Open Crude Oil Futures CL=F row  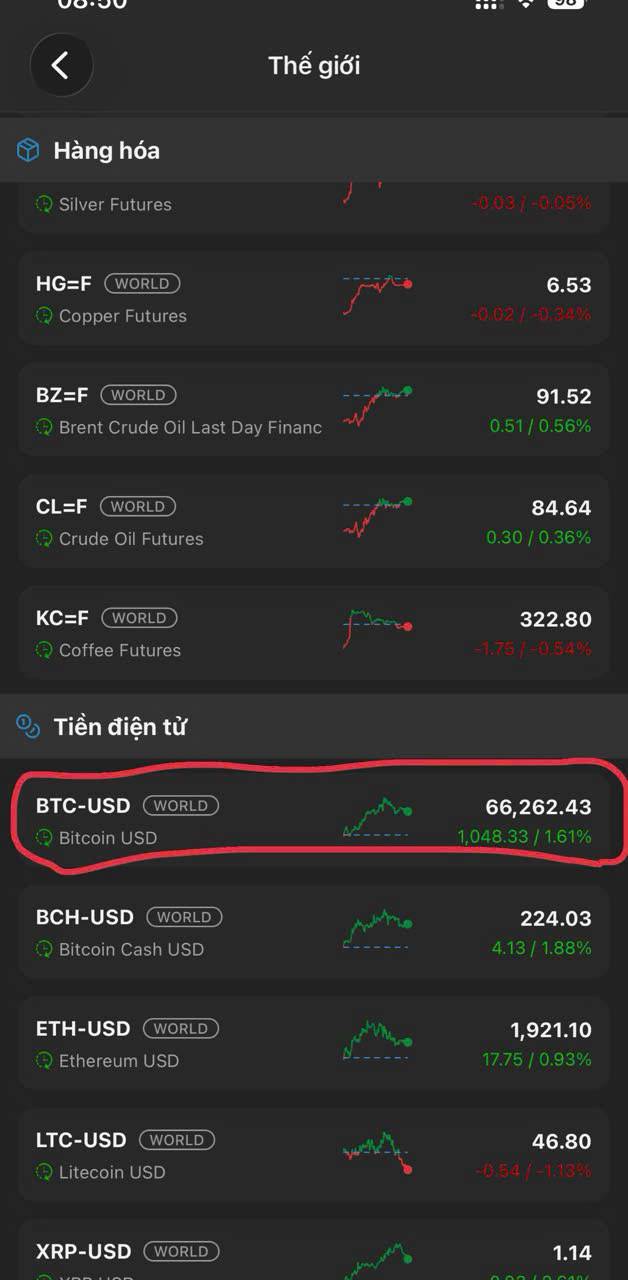314,521
